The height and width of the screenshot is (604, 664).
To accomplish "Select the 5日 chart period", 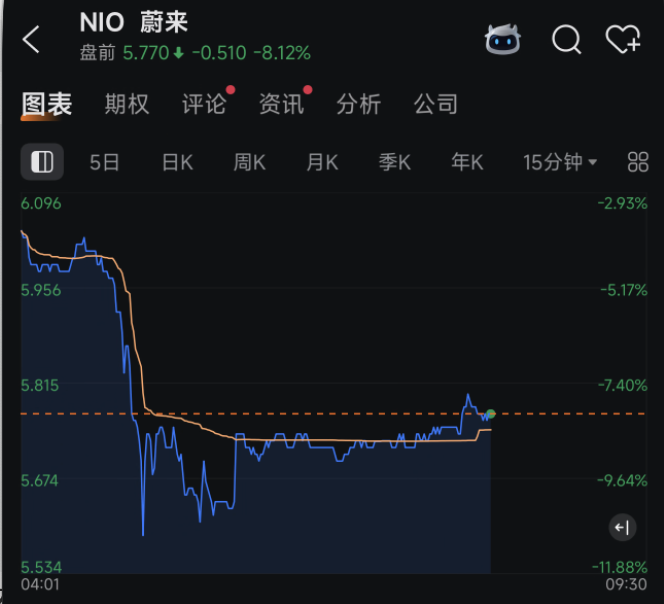I will click(x=104, y=162).
